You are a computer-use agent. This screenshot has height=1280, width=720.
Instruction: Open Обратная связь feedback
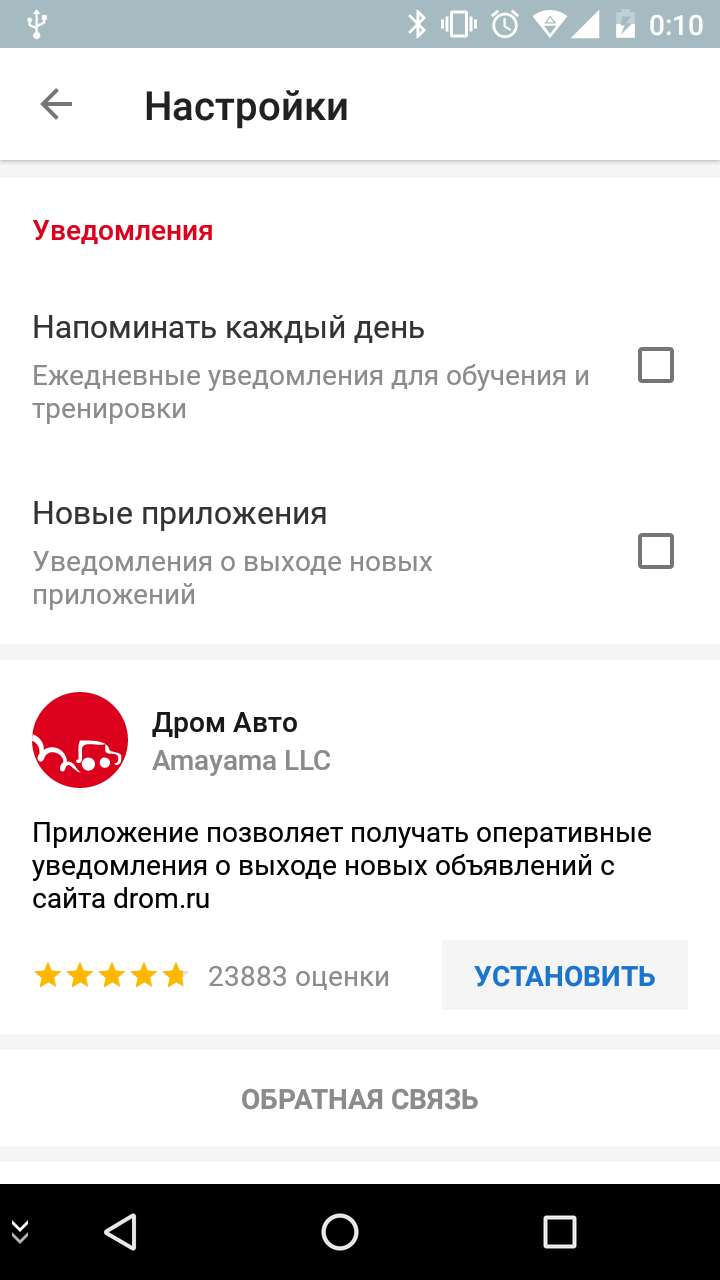tap(360, 1099)
